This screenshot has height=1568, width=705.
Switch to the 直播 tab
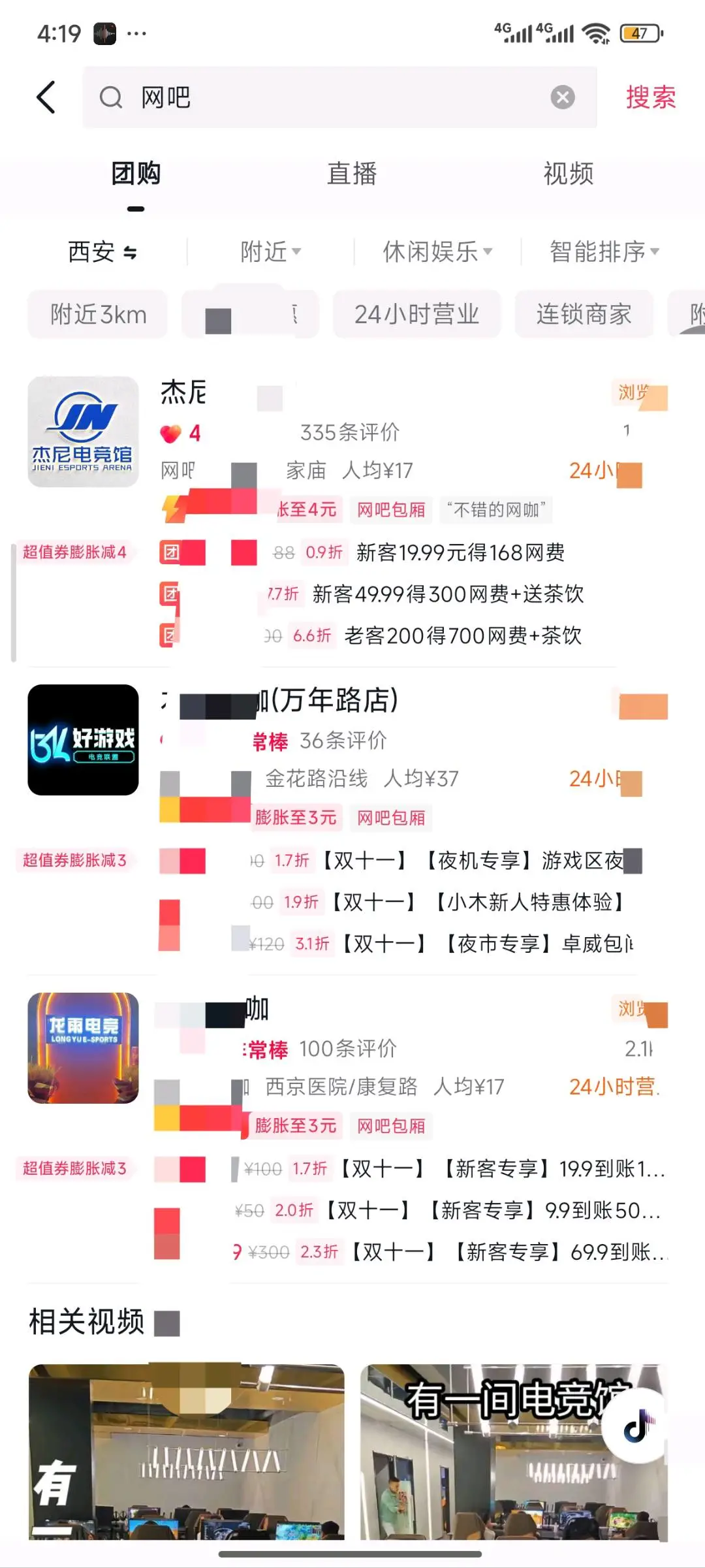(x=351, y=174)
